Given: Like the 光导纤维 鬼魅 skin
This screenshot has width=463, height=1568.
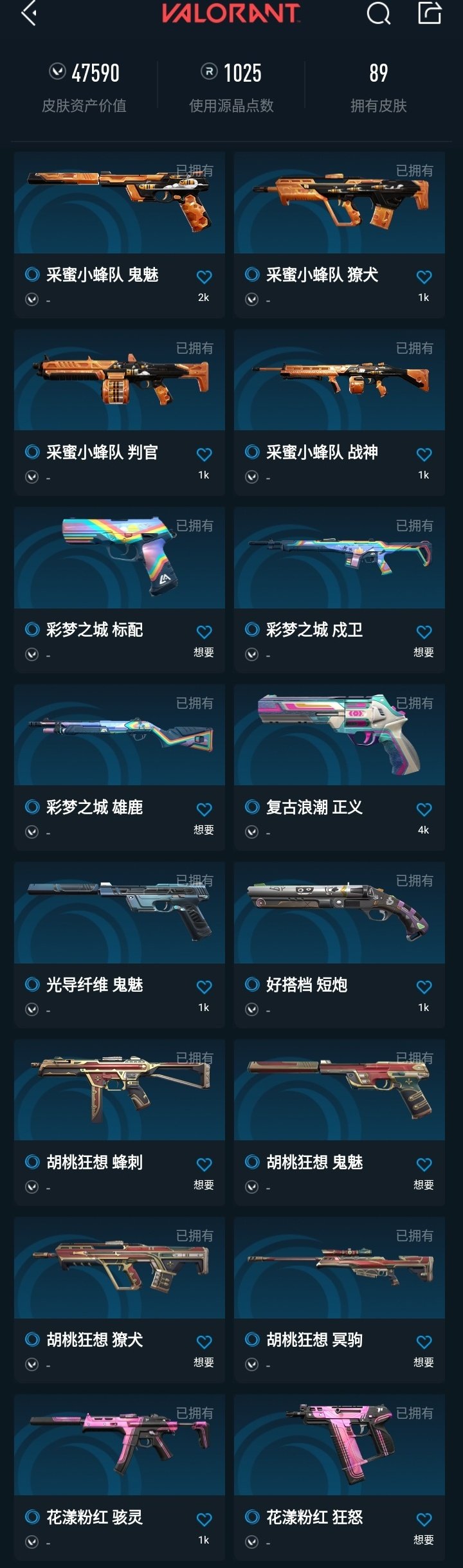Looking at the screenshot, I should coord(204,987).
